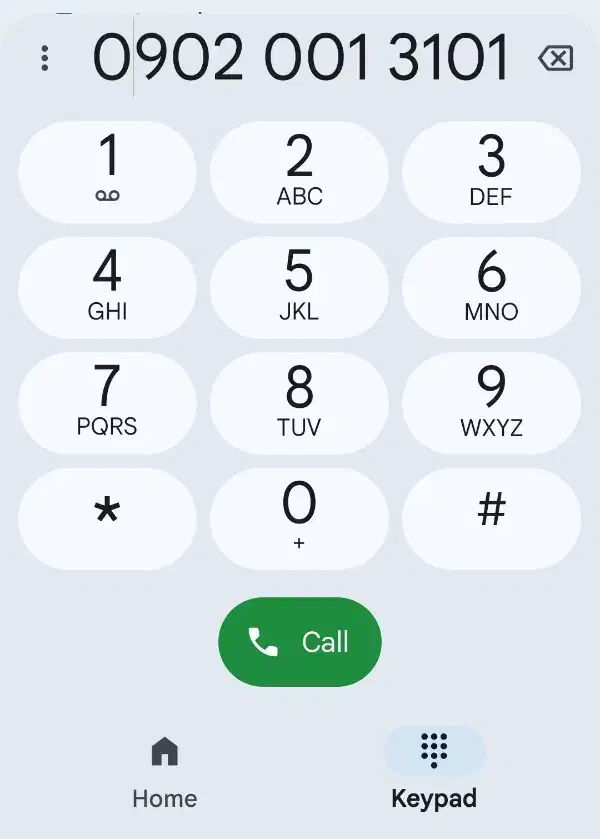
Task: Enter digit 7 PQRS
Action: pos(108,403)
